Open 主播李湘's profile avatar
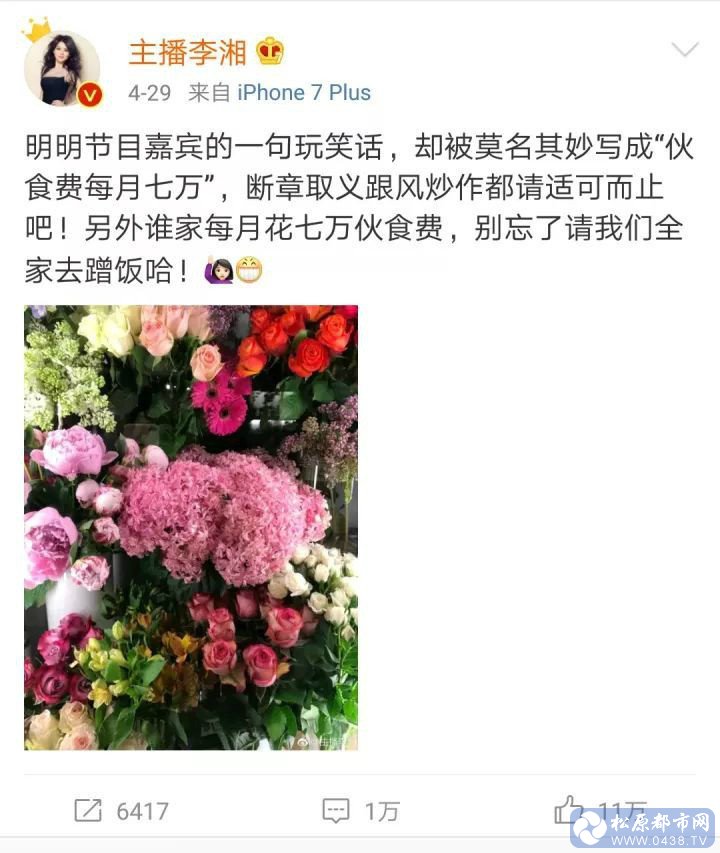Screen dimensions: 720x853 (x=62, y=68)
